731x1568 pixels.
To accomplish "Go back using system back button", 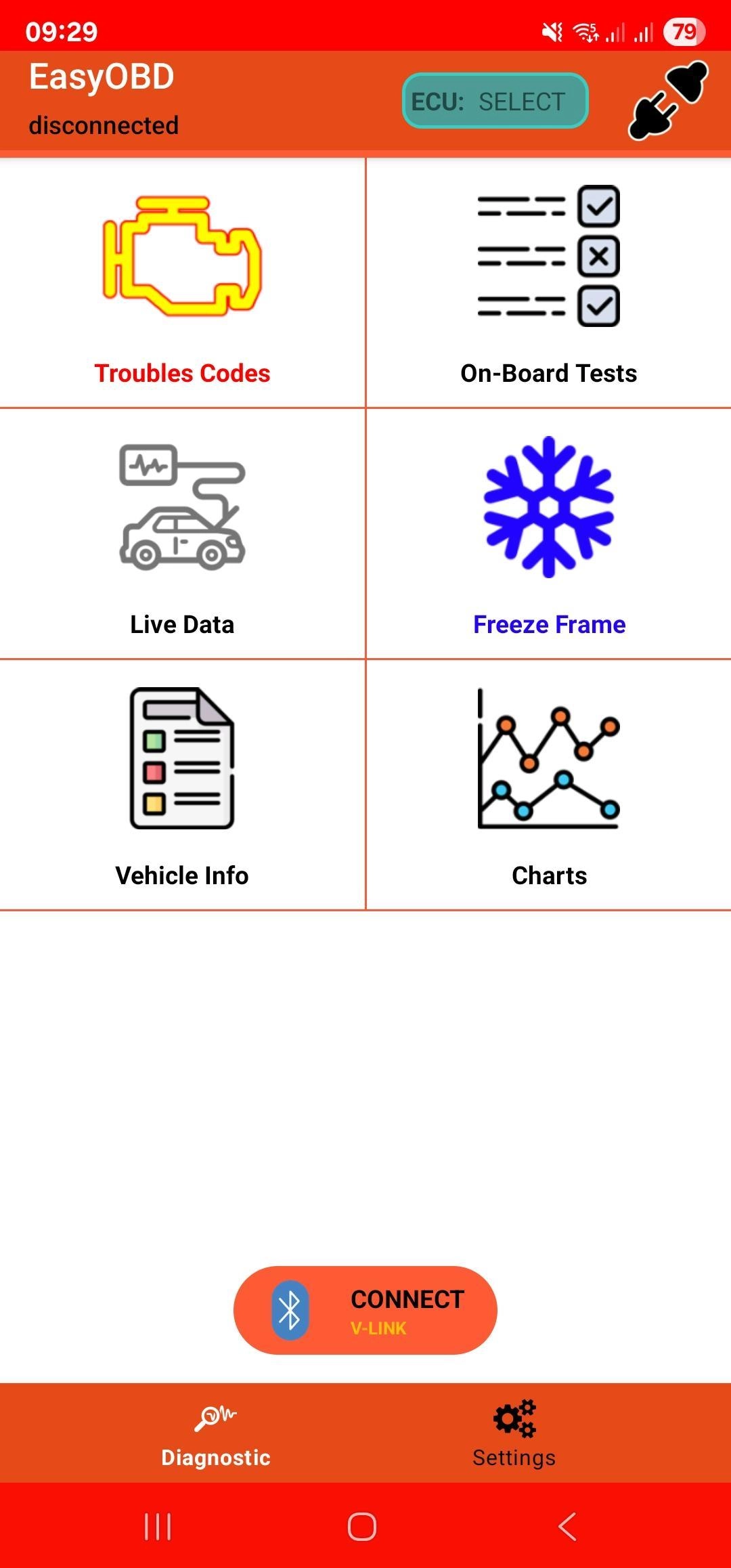I will [567, 1527].
